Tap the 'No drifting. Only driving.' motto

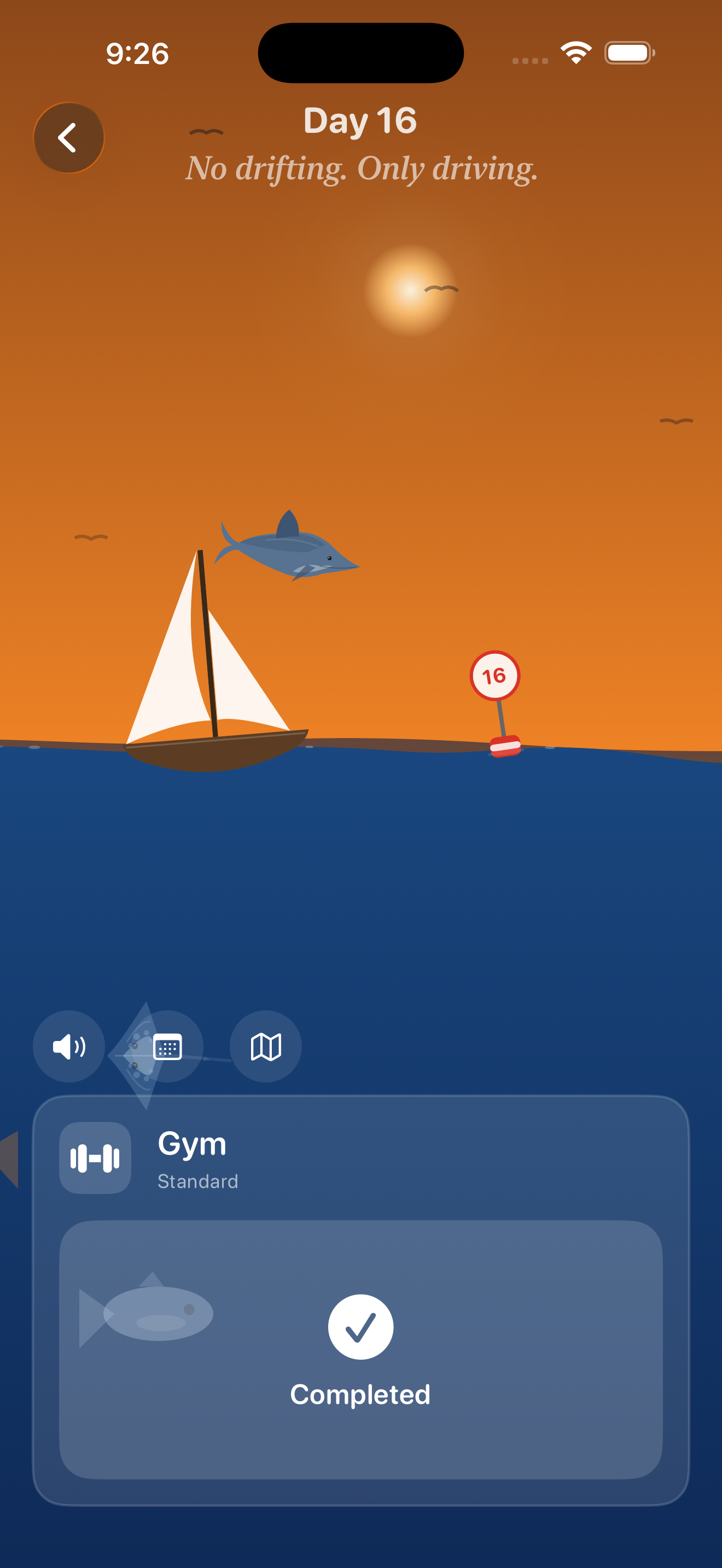[361, 168]
